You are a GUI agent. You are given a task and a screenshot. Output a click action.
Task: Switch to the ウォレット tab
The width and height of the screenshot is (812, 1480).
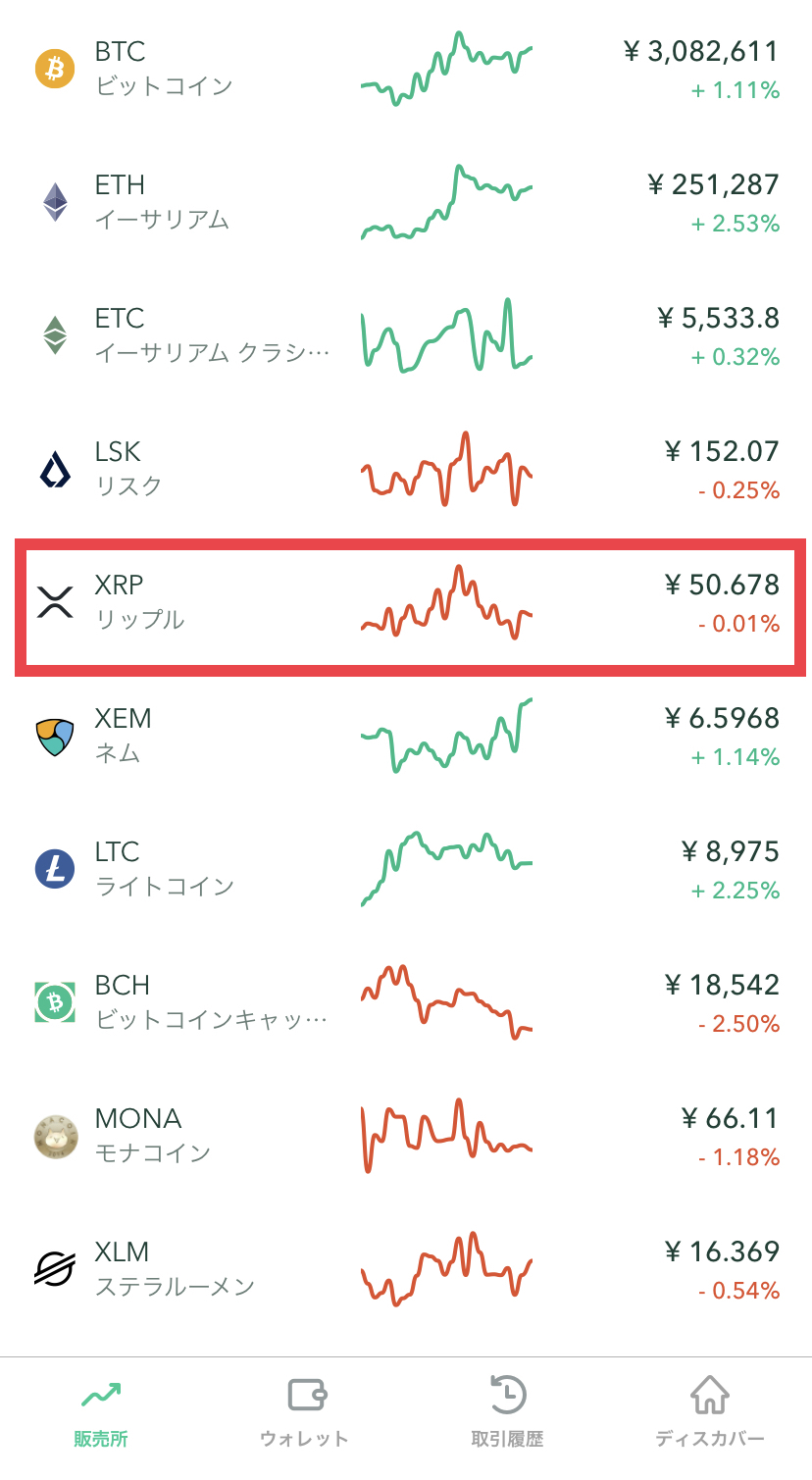tap(304, 1413)
